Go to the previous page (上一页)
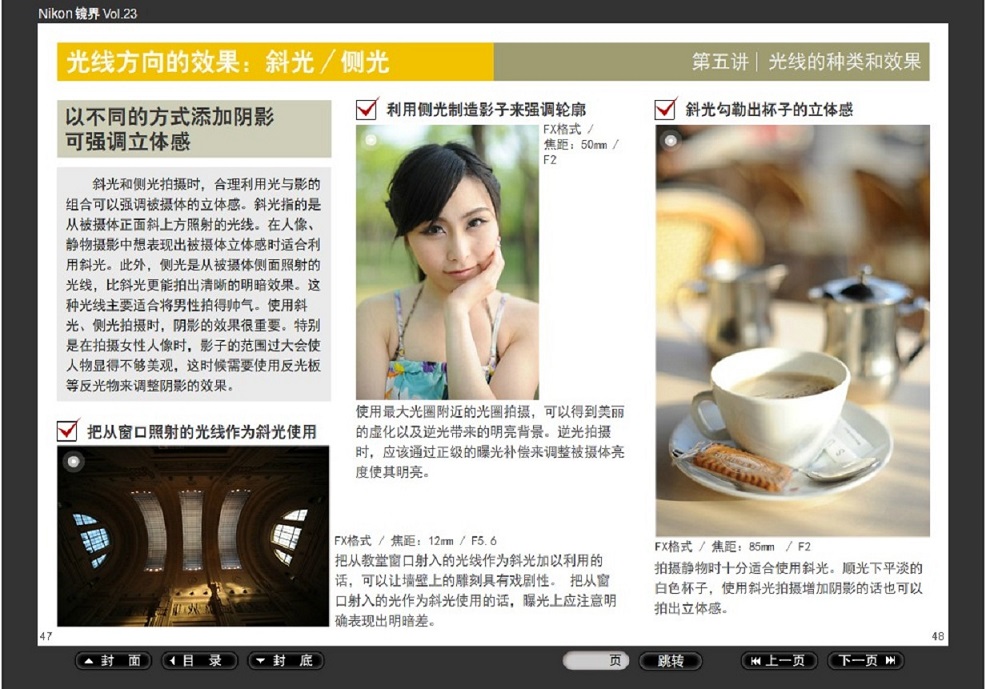This screenshot has height=689, width=986. pyautogui.click(x=778, y=661)
